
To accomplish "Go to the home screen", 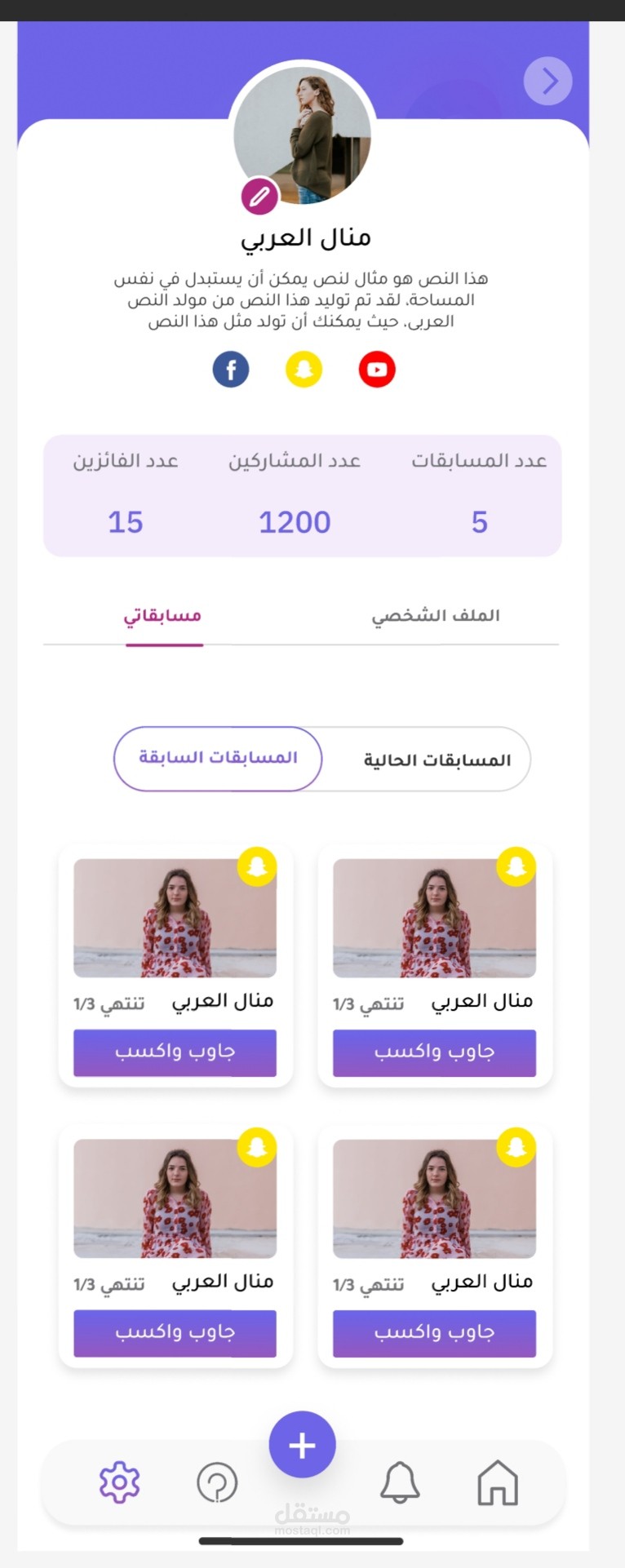I will pyautogui.click(x=498, y=1482).
